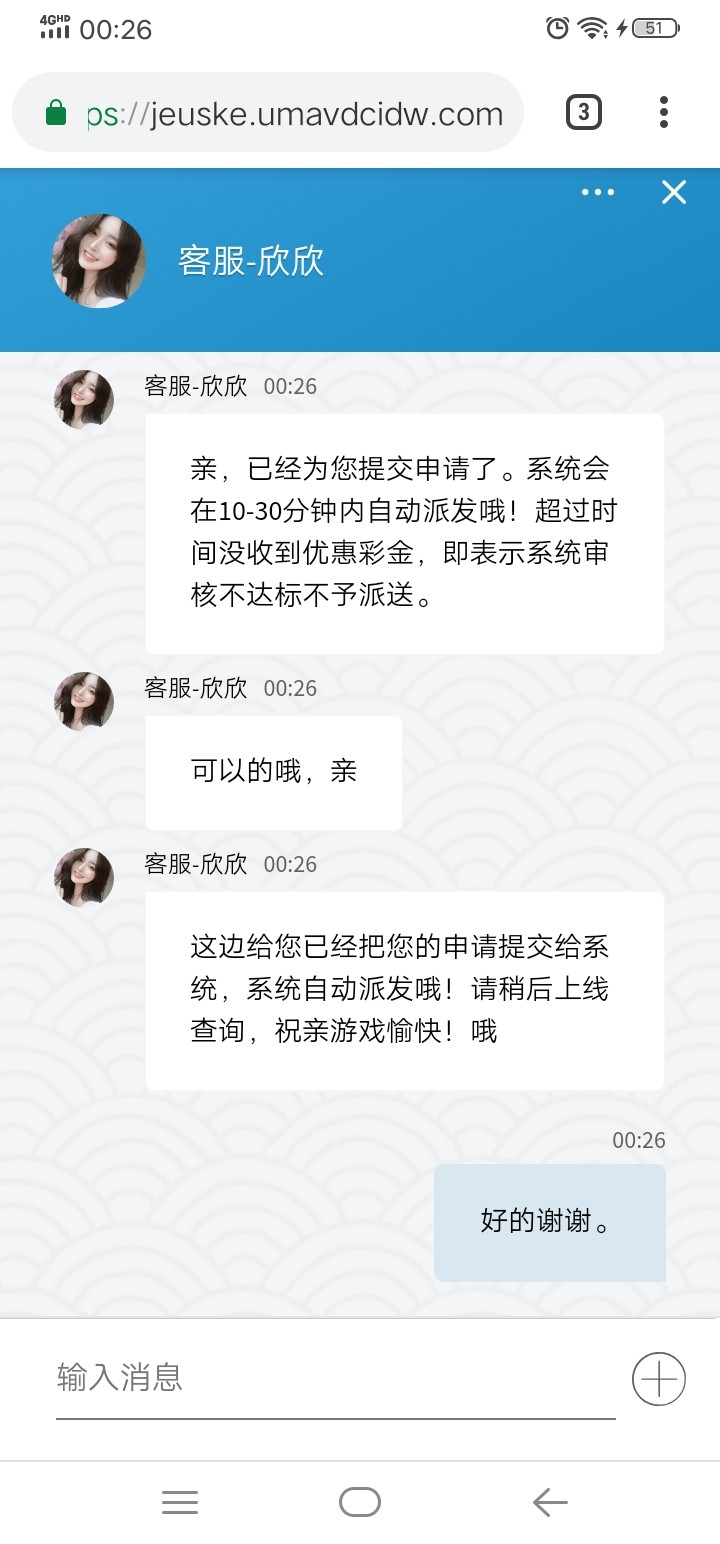The height and width of the screenshot is (1544, 720).
Task: Tap the plus attachment icon
Action: point(659,1380)
